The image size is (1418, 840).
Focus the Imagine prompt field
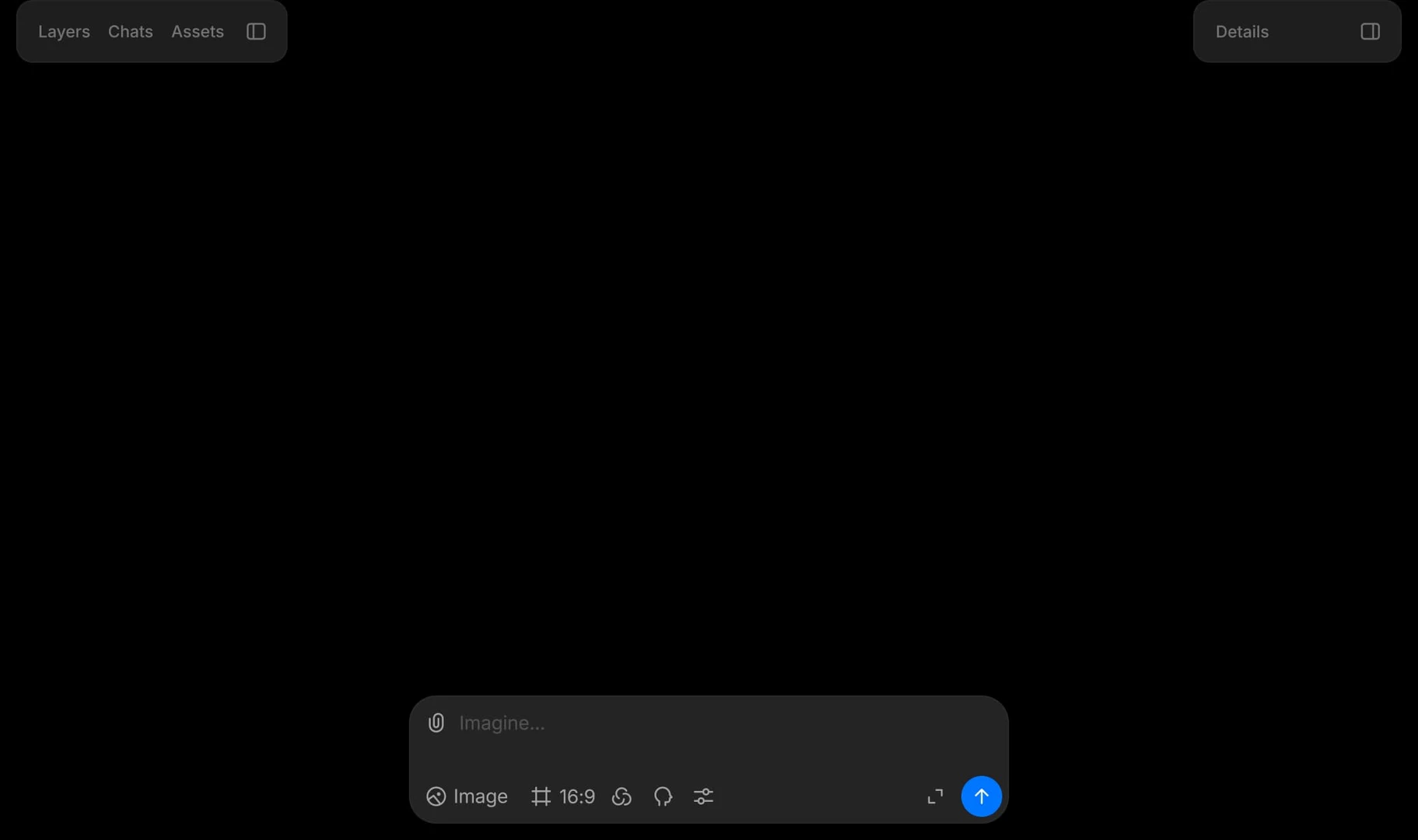(700, 723)
